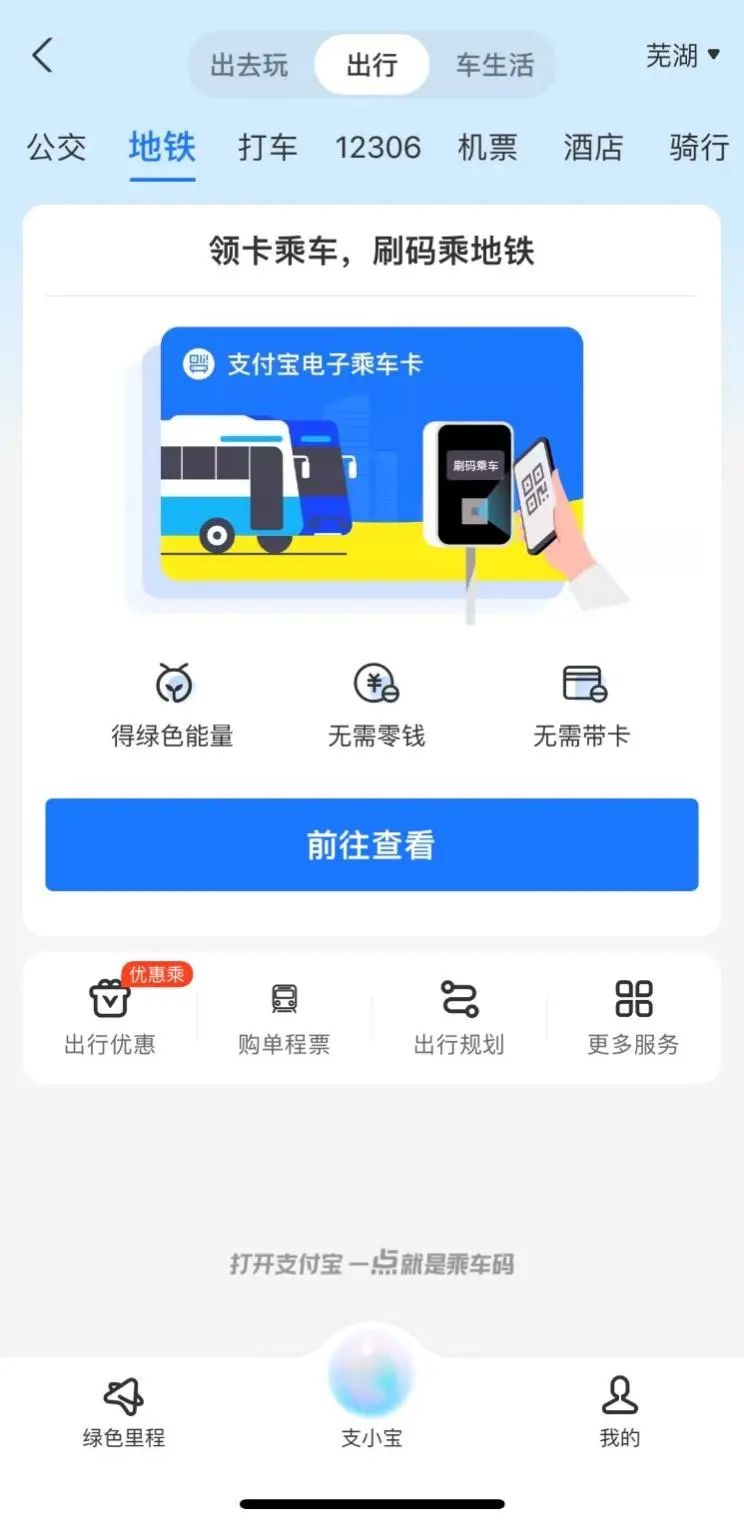The height and width of the screenshot is (1524, 744).
Task: Go back using the top-left arrow
Action: pos(42,56)
